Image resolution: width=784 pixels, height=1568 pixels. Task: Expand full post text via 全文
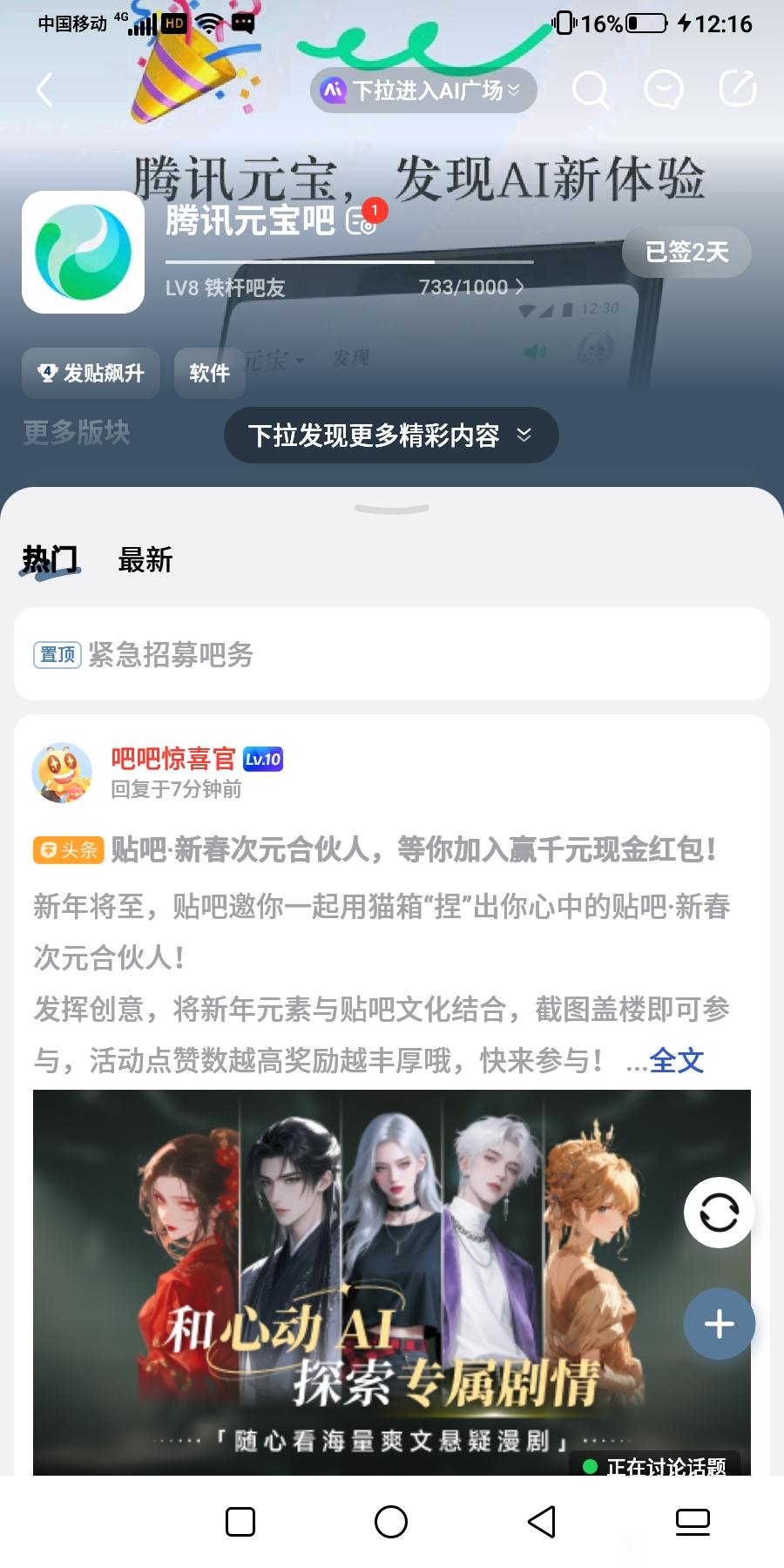coord(676,1060)
